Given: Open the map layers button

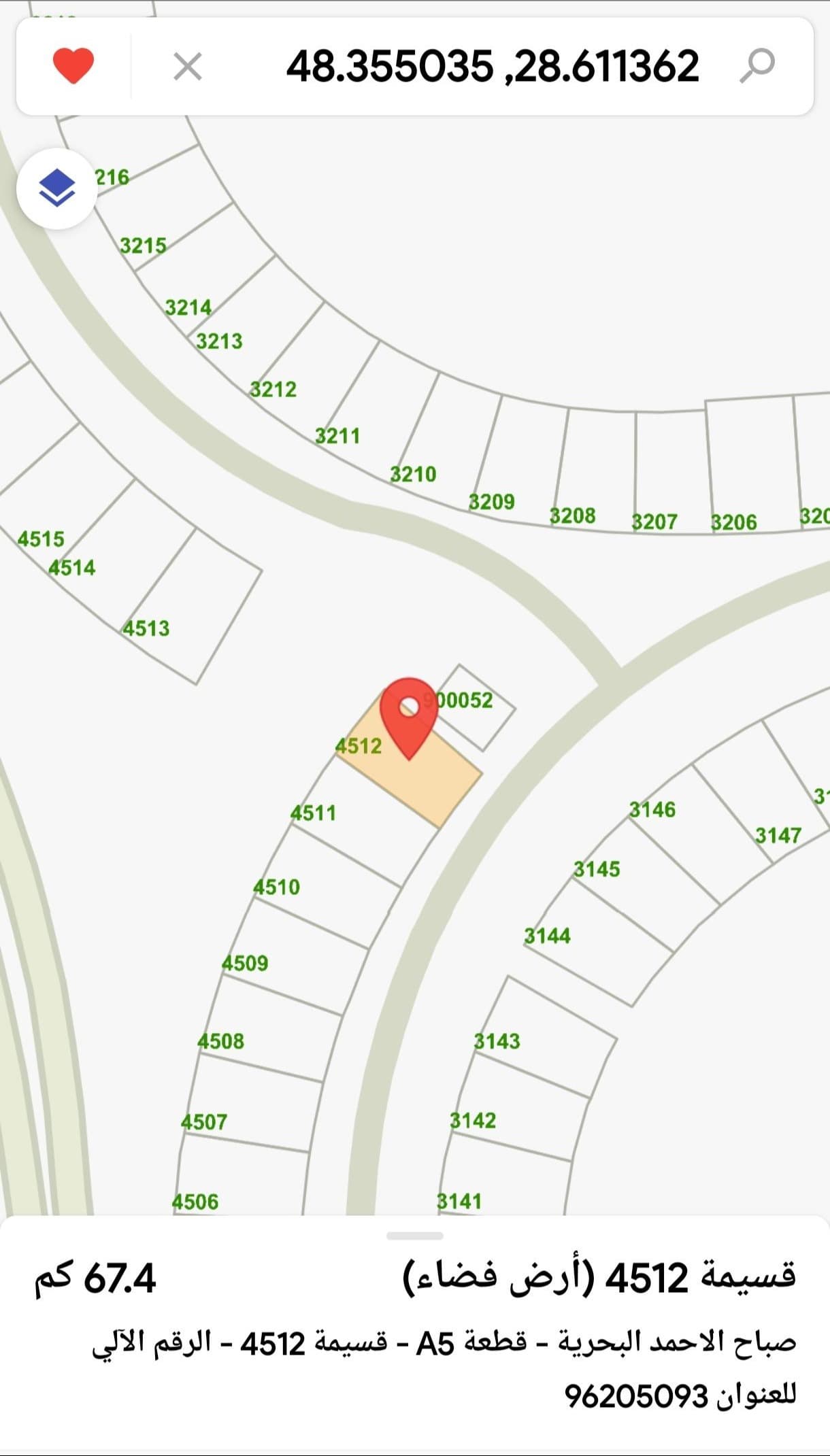Looking at the screenshot, I should pos(57,188).
